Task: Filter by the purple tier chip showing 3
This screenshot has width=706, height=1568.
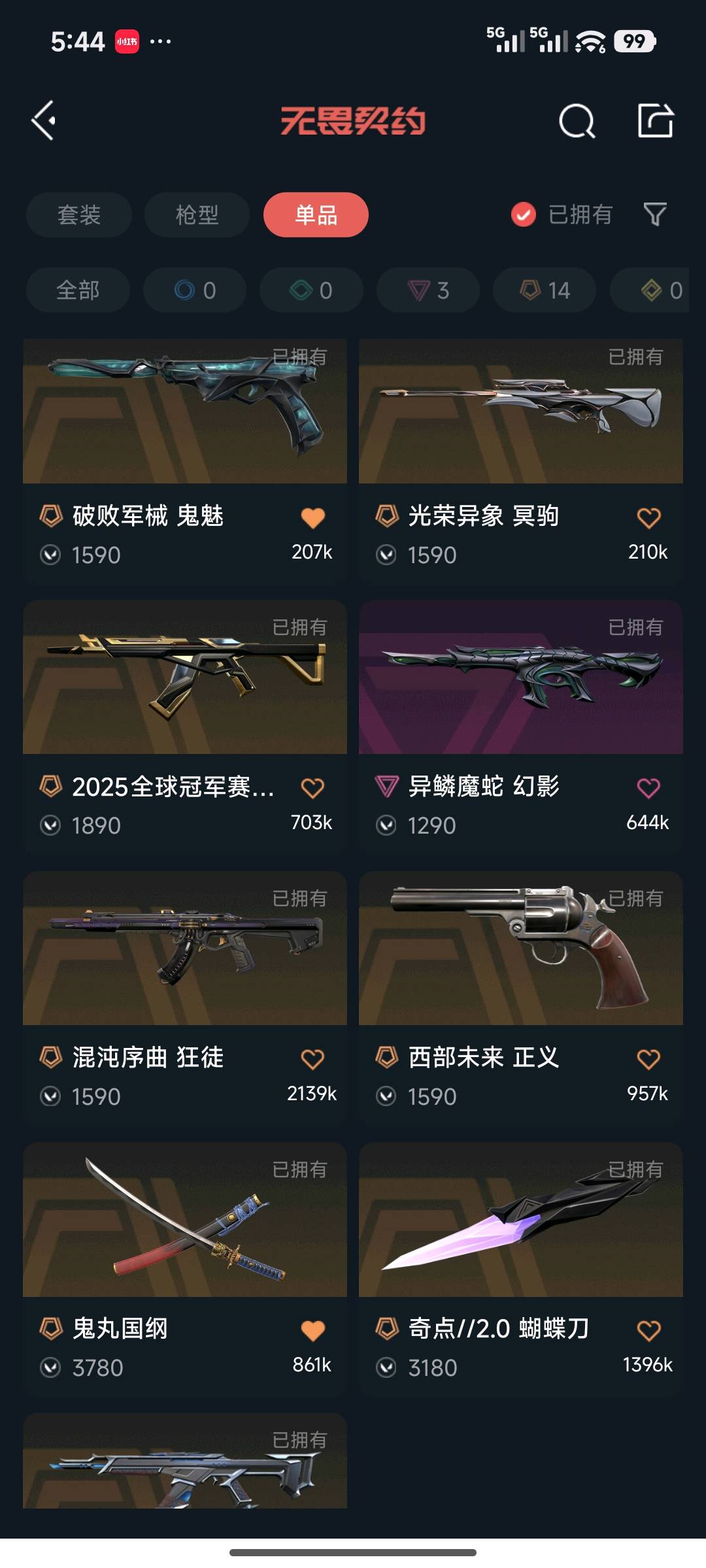Action: point(428,290)
